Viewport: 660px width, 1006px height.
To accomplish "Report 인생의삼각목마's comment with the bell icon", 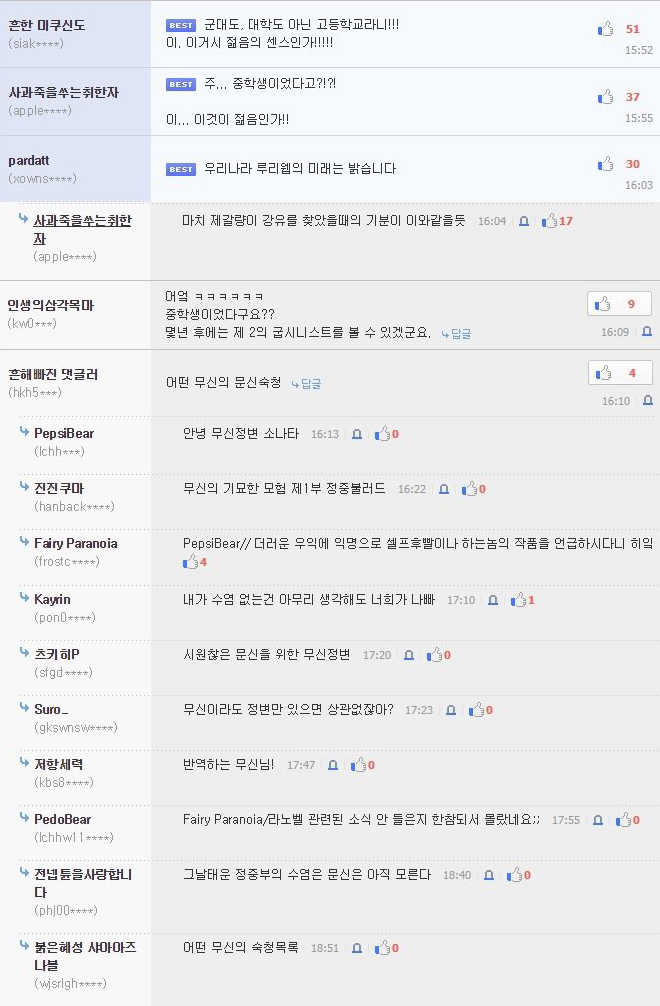I will [x=647, y=332].
